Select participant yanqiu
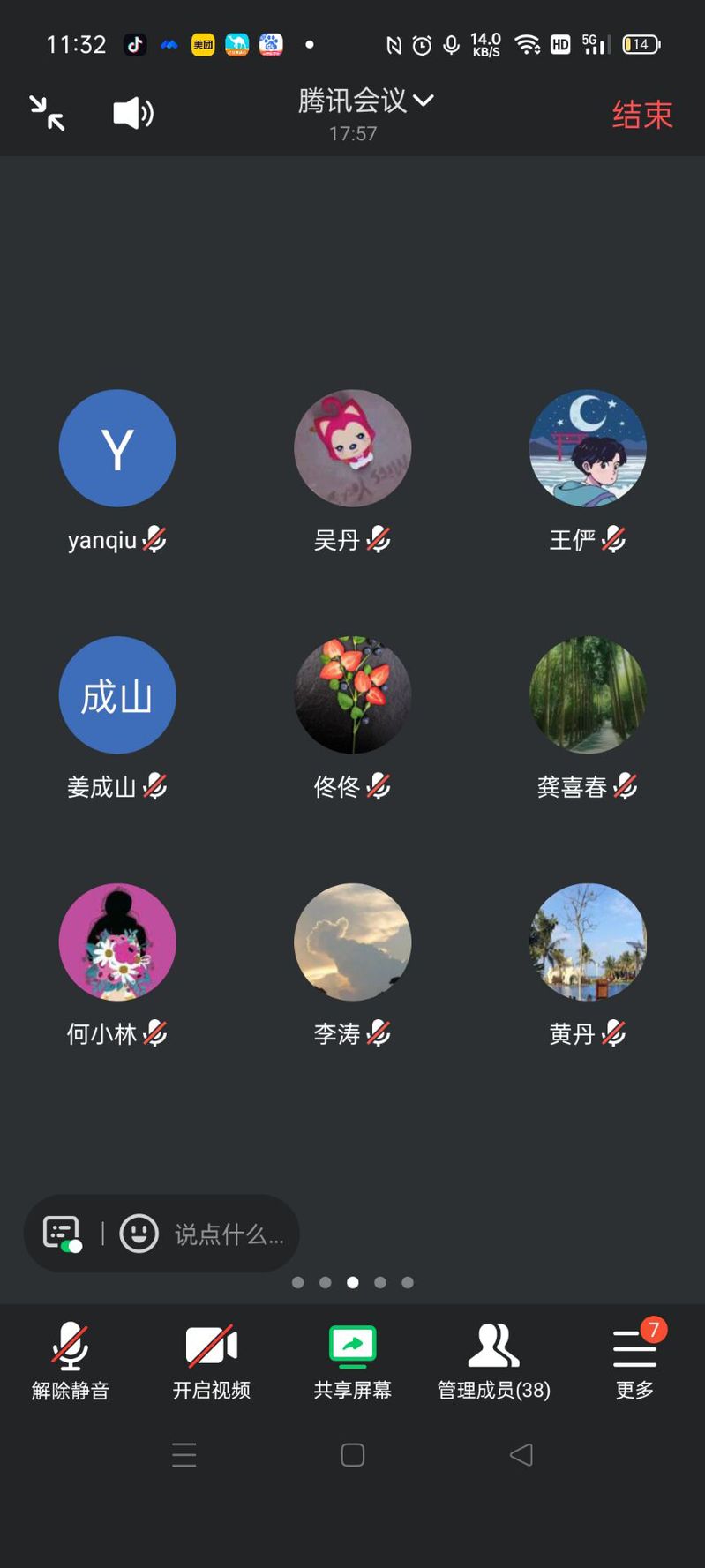This screenshot has width=705, height=1568. [117, 448]
